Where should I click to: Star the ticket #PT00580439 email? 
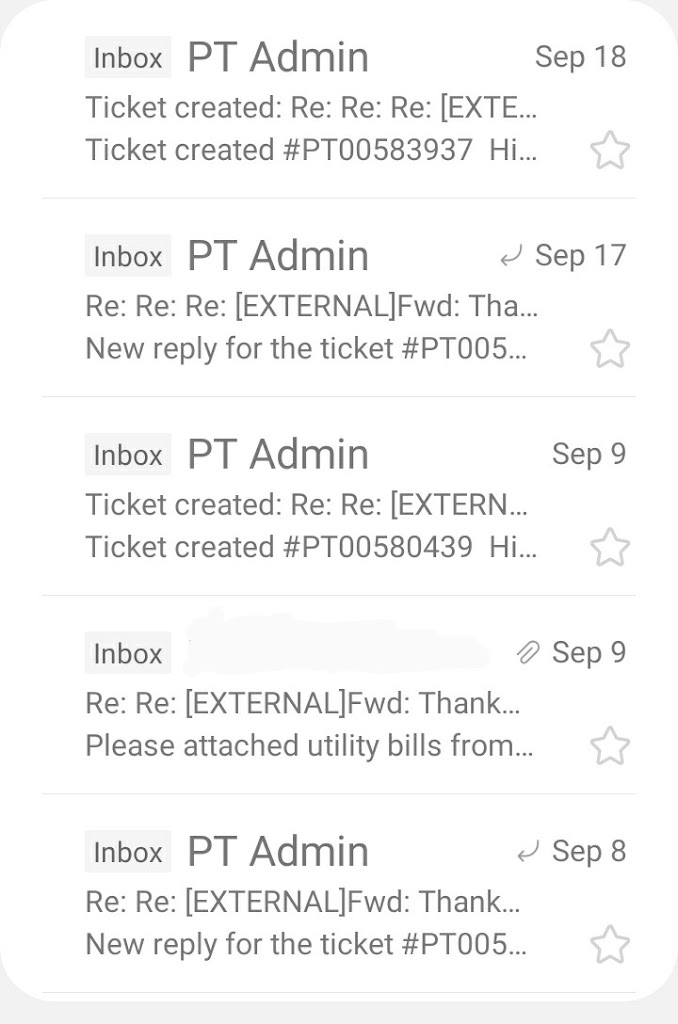[x=609, y=547]
